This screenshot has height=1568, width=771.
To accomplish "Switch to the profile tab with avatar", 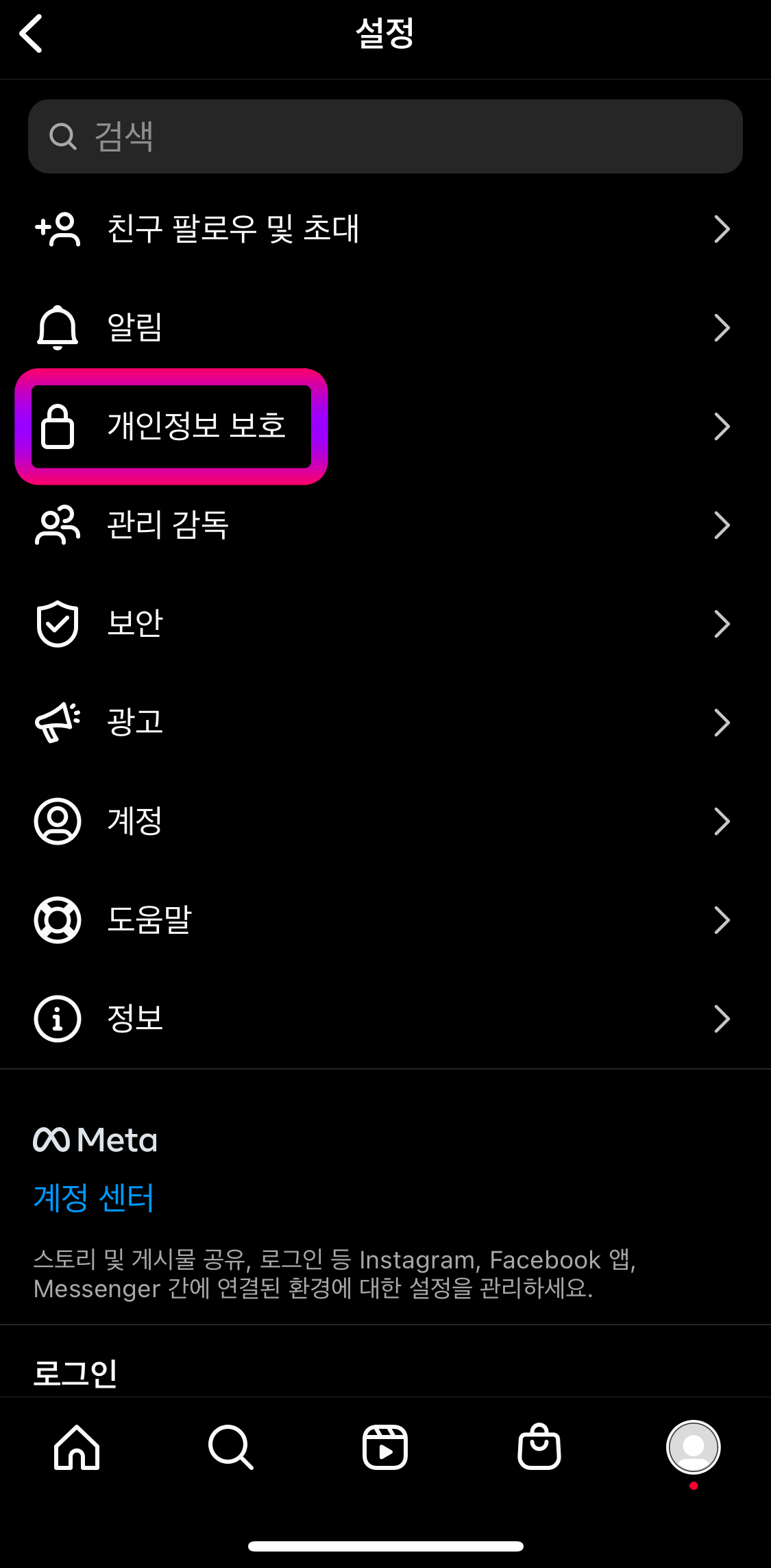I will click(x=694, y=1448).
